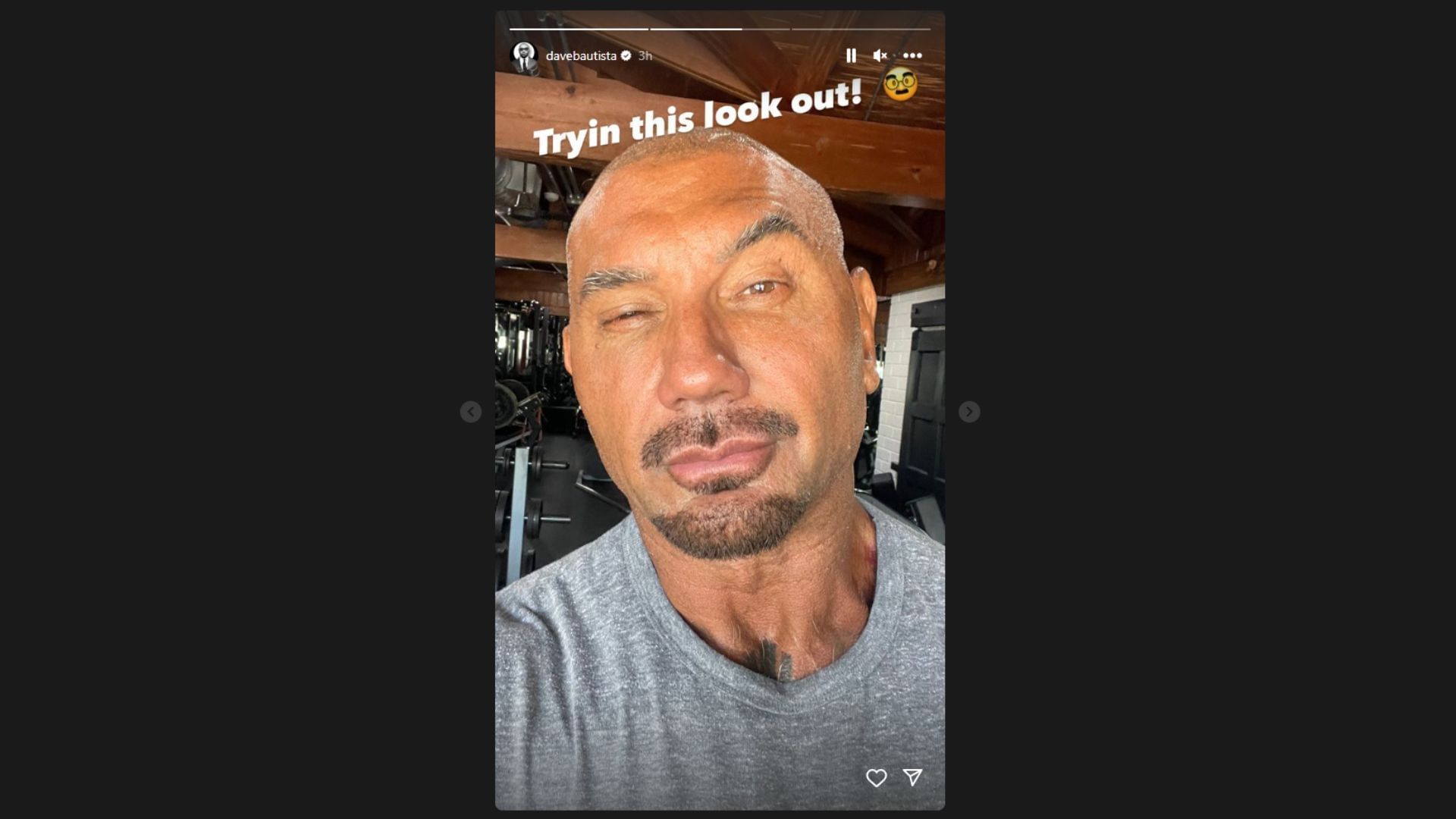Viewport: 1456px width, 819px height.
Task: Unmute the story audio
Action: (880, 55)
